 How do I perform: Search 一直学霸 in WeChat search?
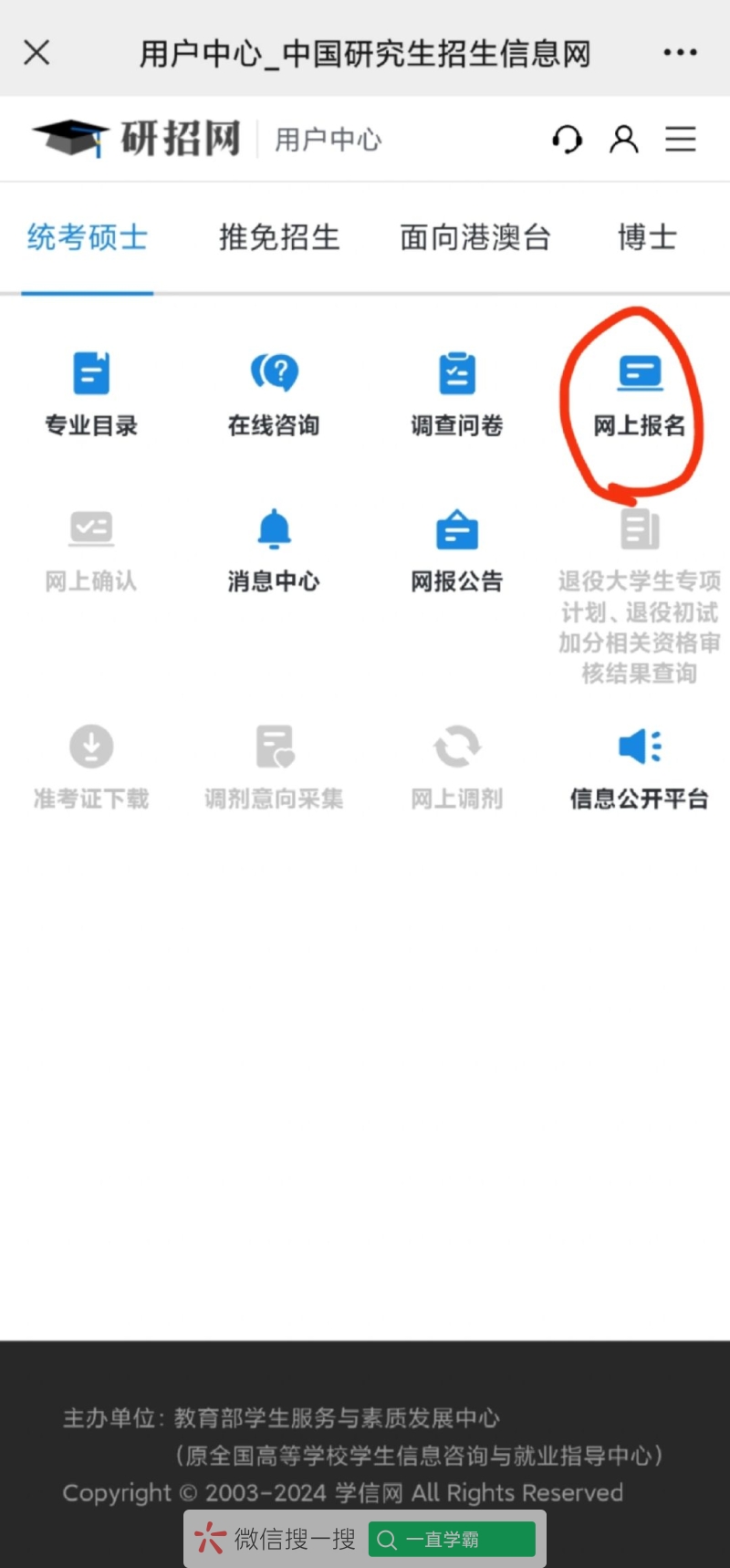click(452, 1540)
